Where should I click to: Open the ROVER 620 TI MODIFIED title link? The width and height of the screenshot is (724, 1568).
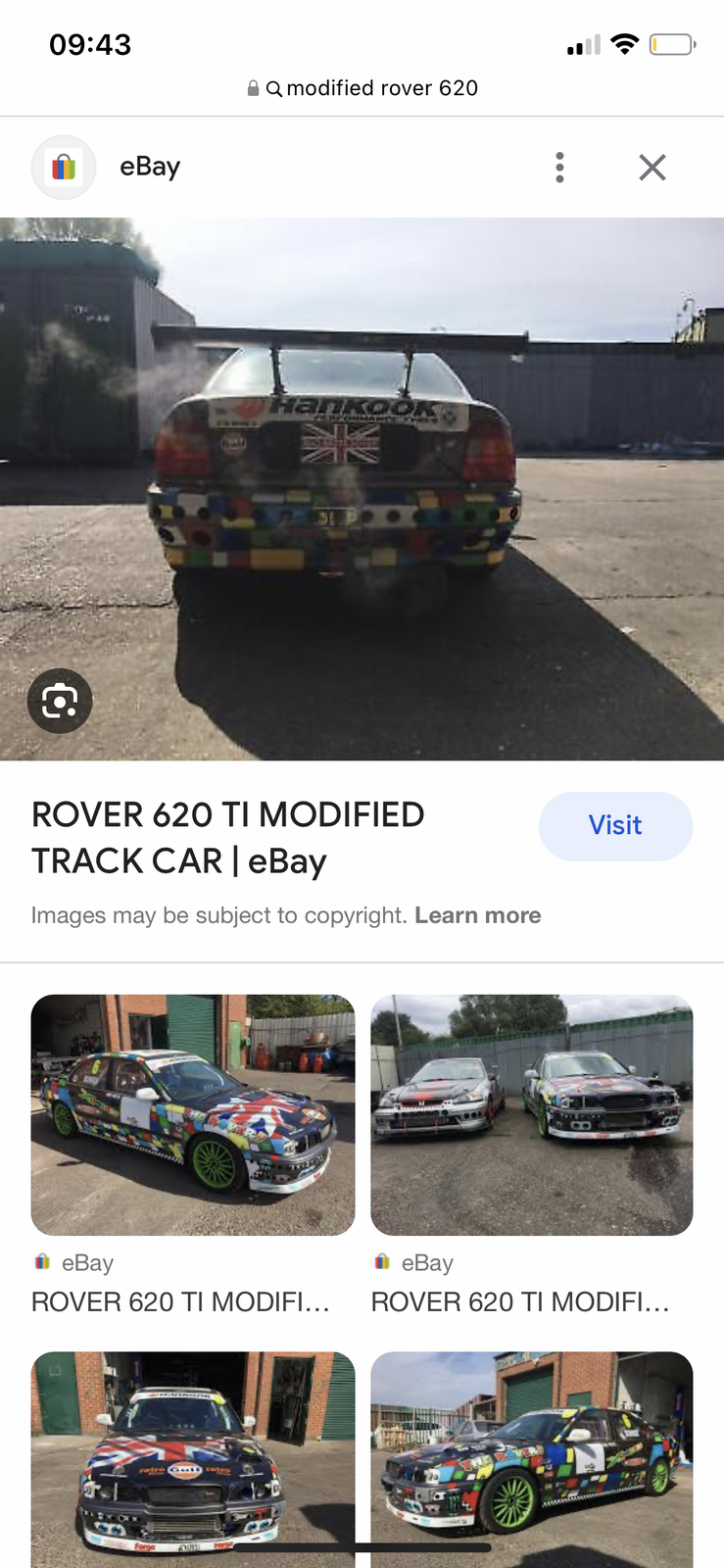[x=228, y=837]
